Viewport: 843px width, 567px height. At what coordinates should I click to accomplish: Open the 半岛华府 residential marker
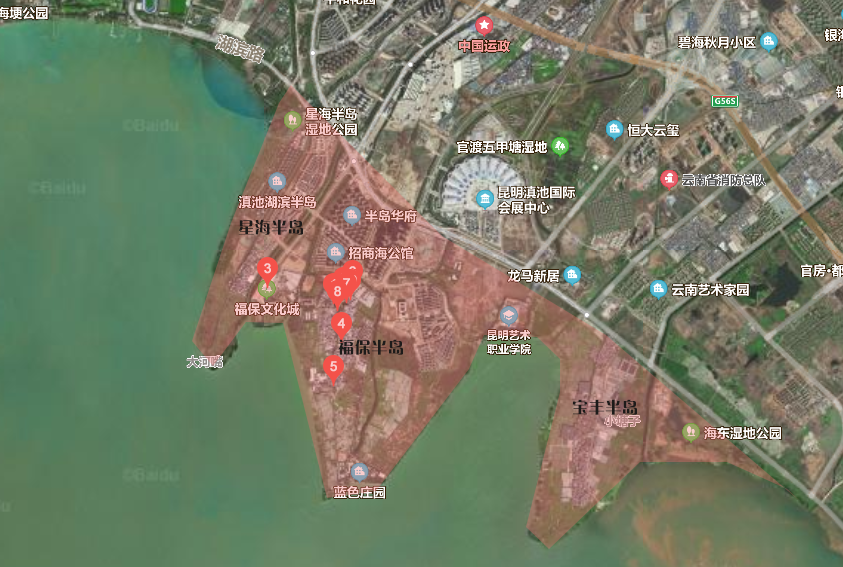[351, 215]
